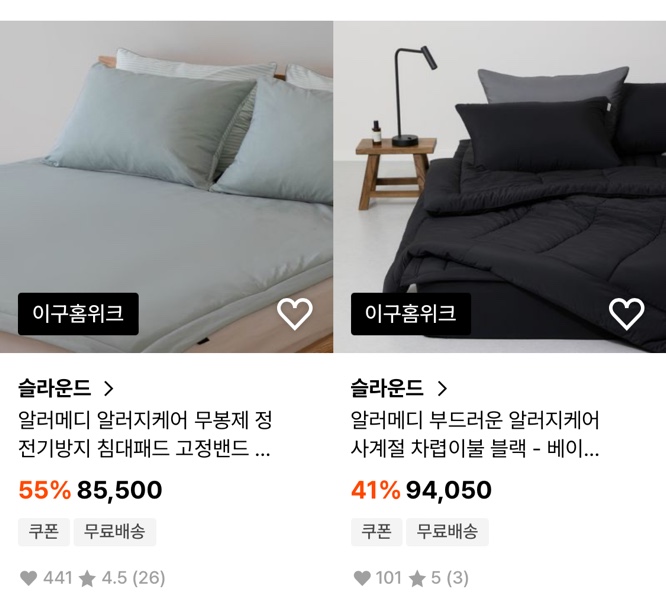Open 슬라운드 brand link above 침대패드
Viewport: 666px width, 610px height.
[x=66, y=388]
